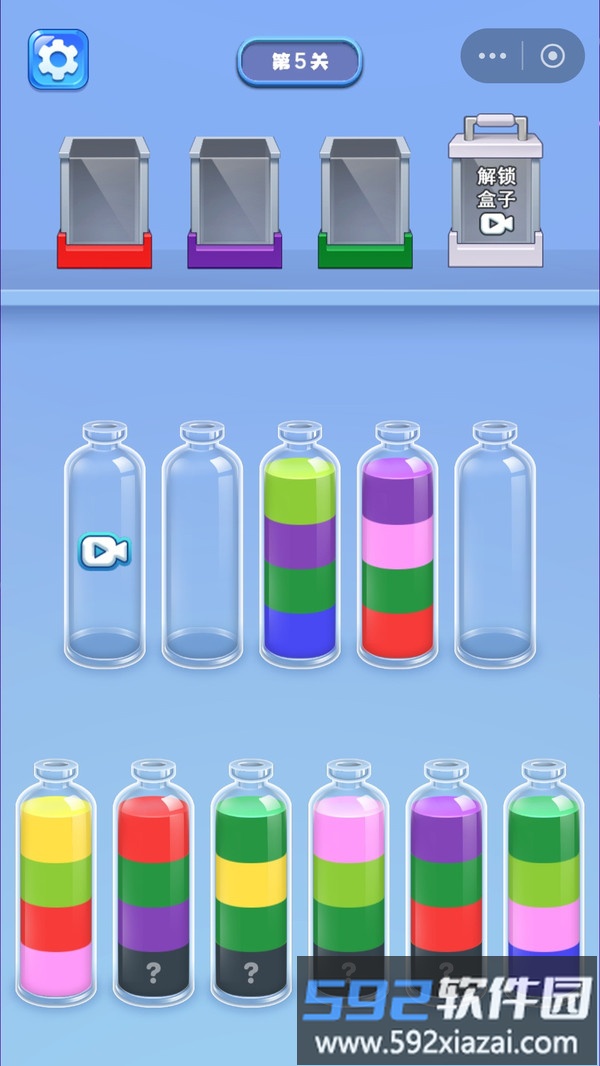Select the bottle with red on top

[x=153, y=880]
